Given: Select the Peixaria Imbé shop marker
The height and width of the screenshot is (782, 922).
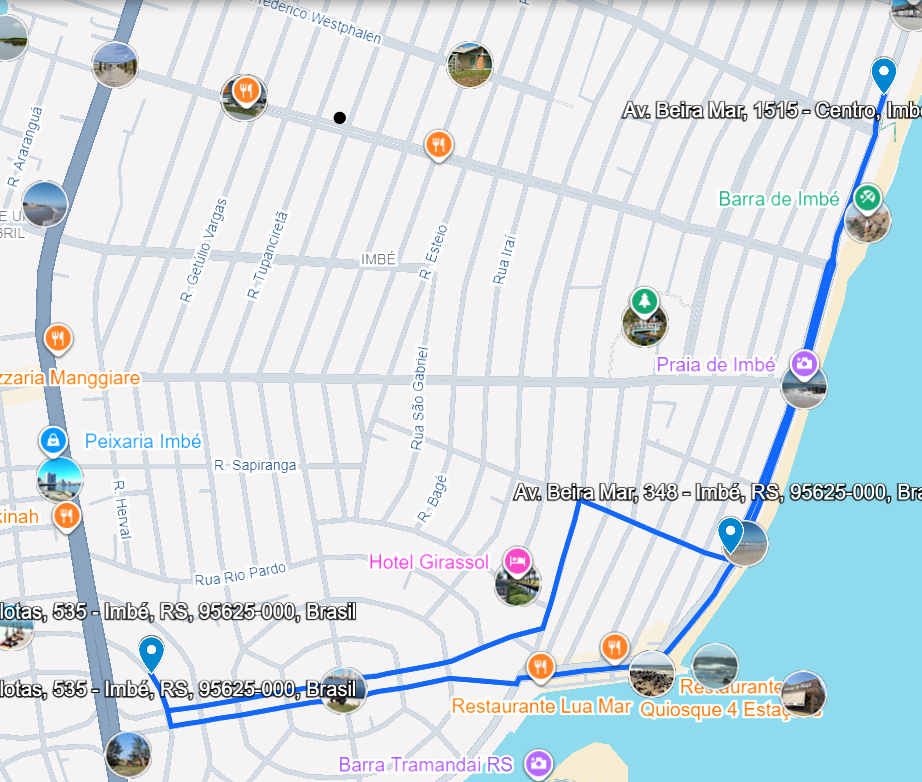Looking at the screenshot, I should pyautogui.click(x=52, y=440).
